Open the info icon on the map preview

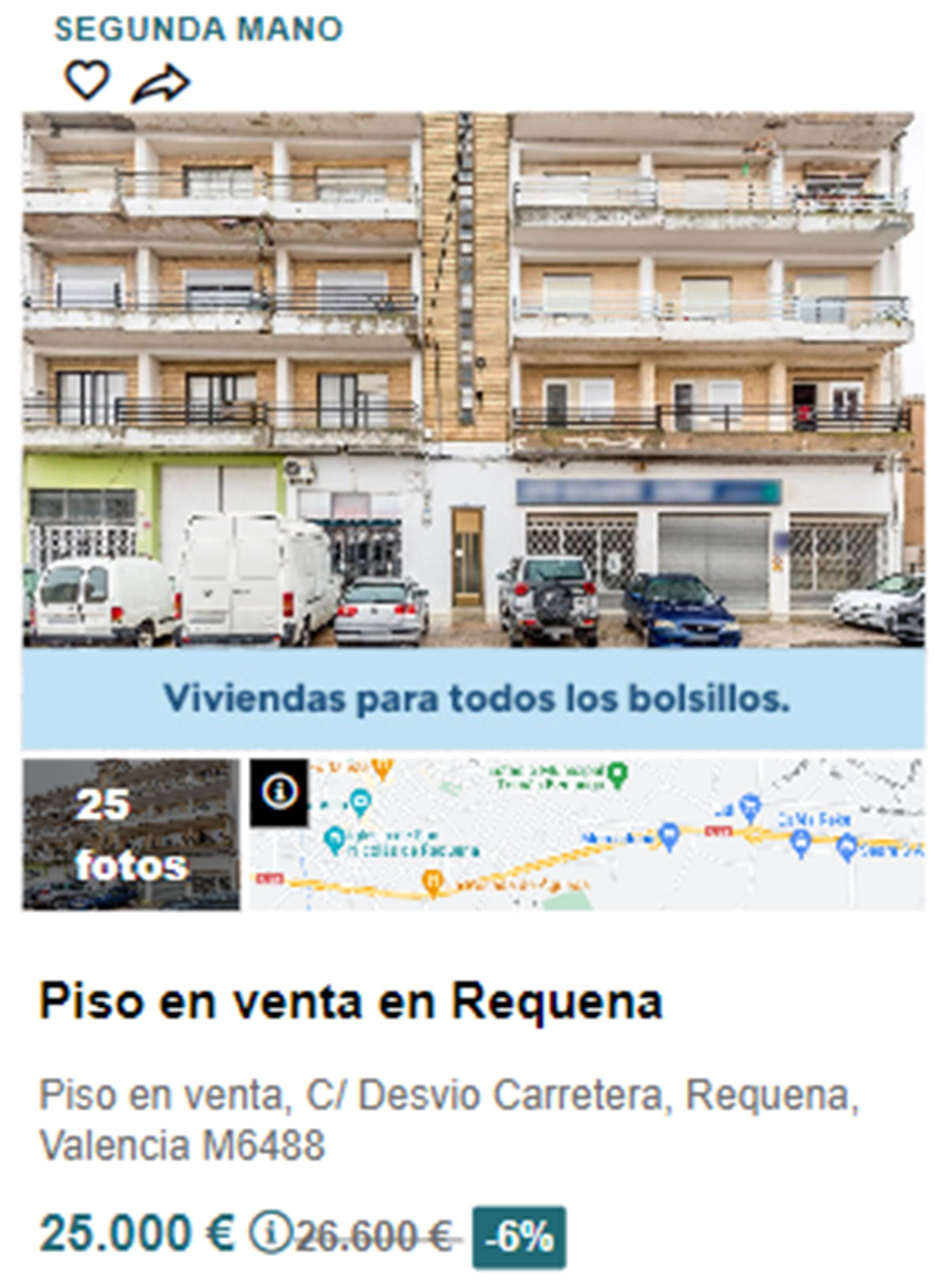pos(280,791)
